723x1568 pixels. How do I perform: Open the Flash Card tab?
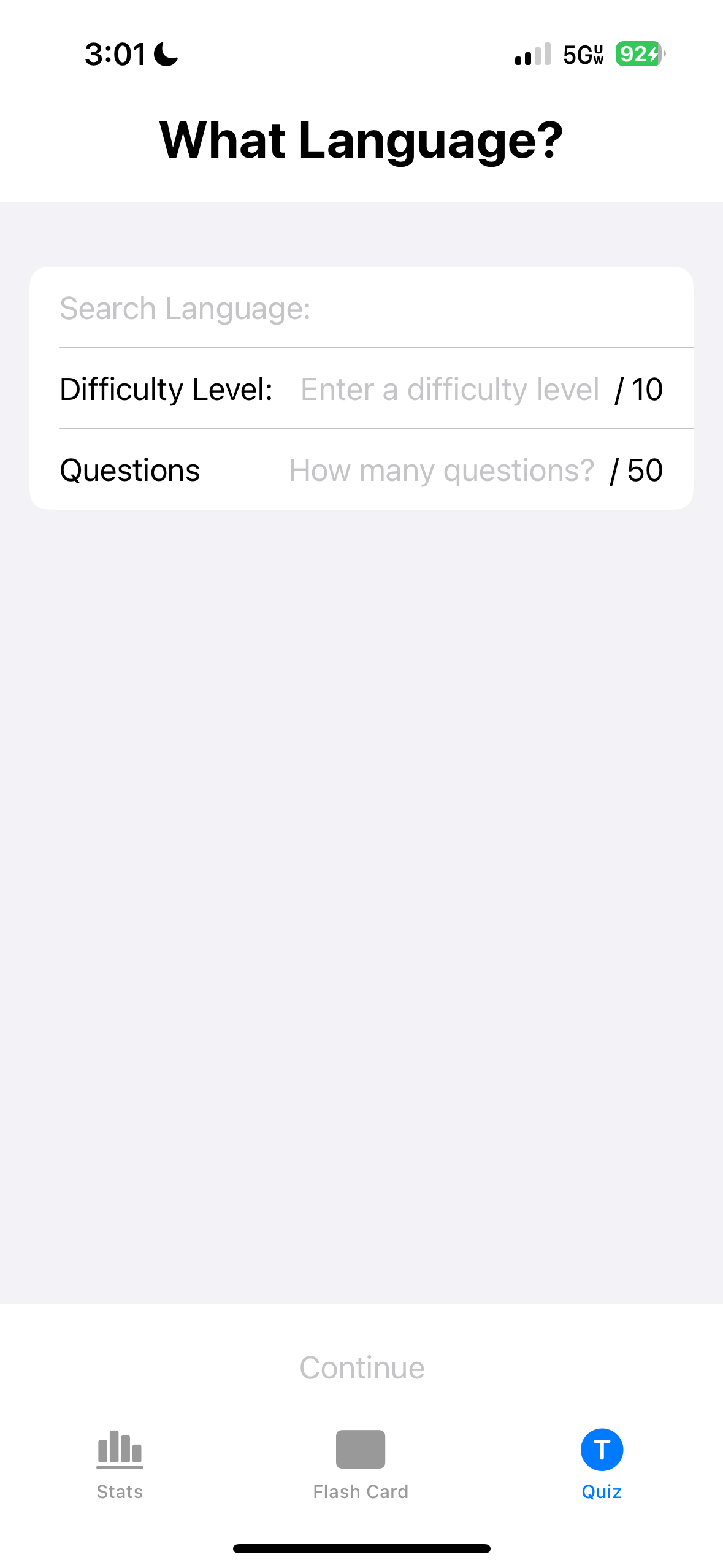pyautogui.click(x=361, y=1462)
